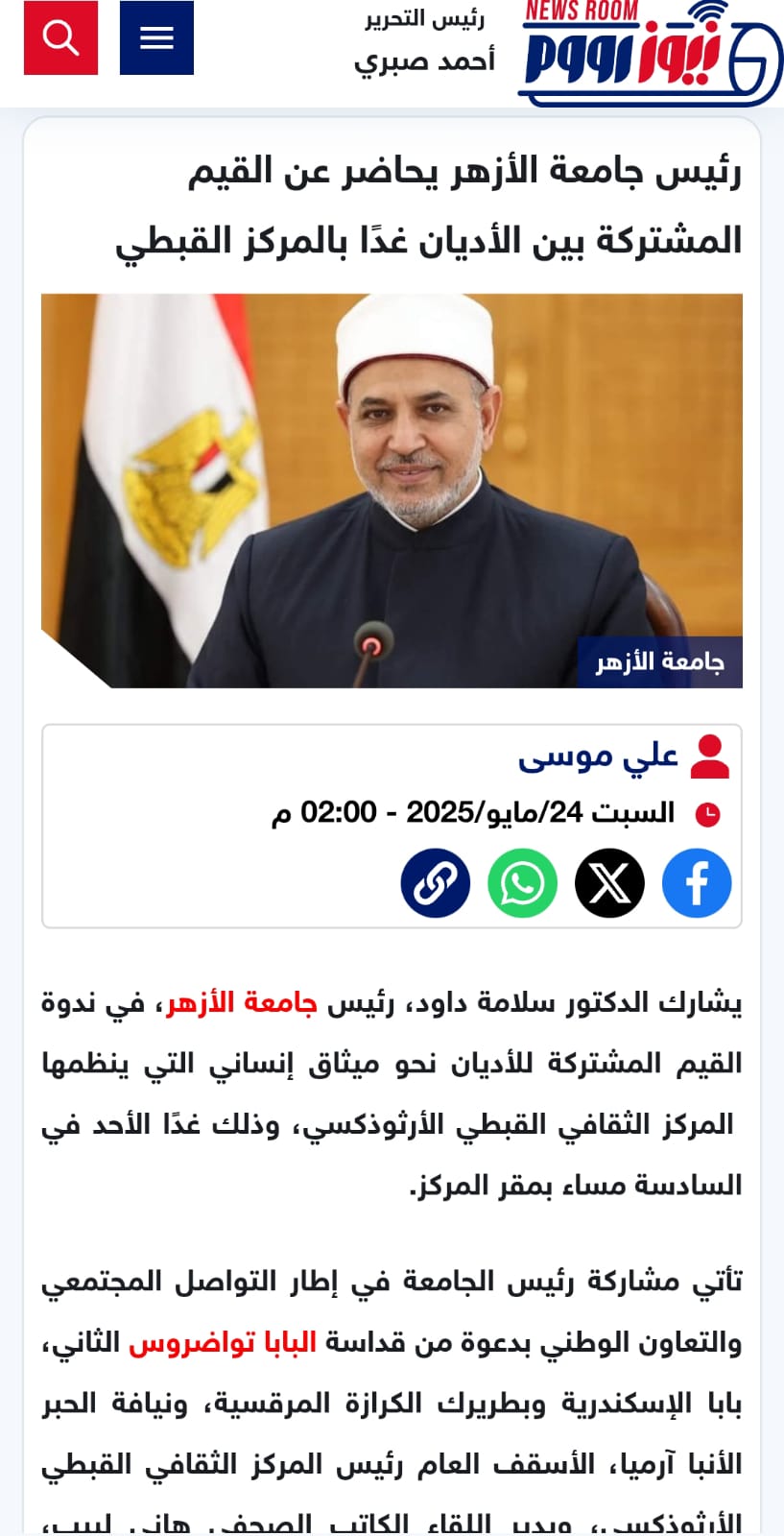Open the author علي موسى page
This screenshot has width=784, height=1536.
click(598, 756)
